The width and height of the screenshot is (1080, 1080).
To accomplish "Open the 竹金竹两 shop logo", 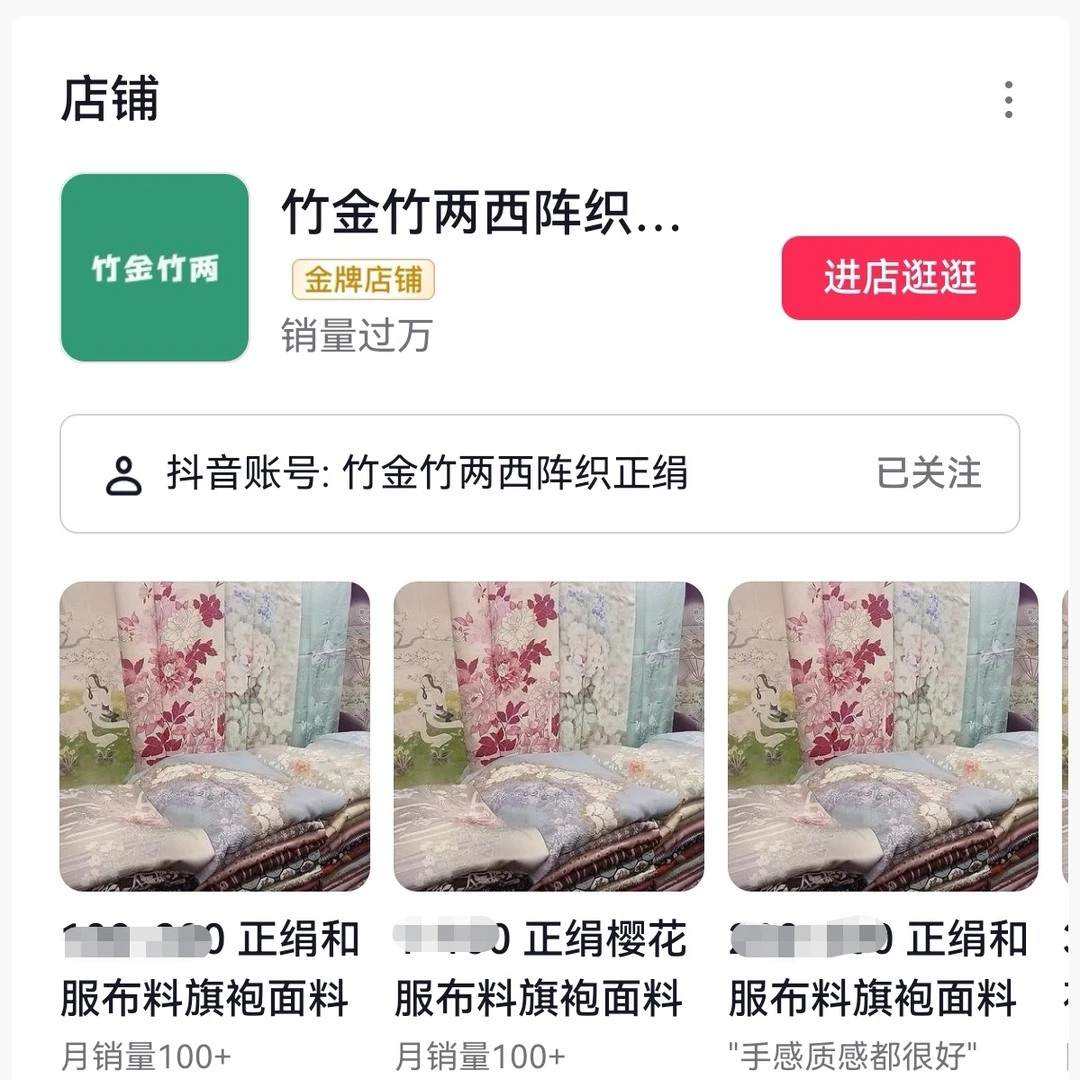I will pos(154,268).
